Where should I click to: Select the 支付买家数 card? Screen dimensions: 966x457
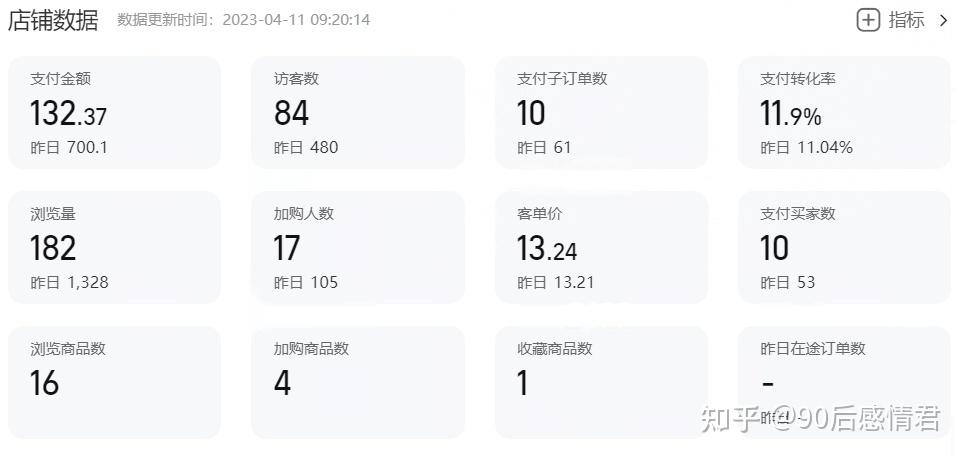[x=844, y=247]
